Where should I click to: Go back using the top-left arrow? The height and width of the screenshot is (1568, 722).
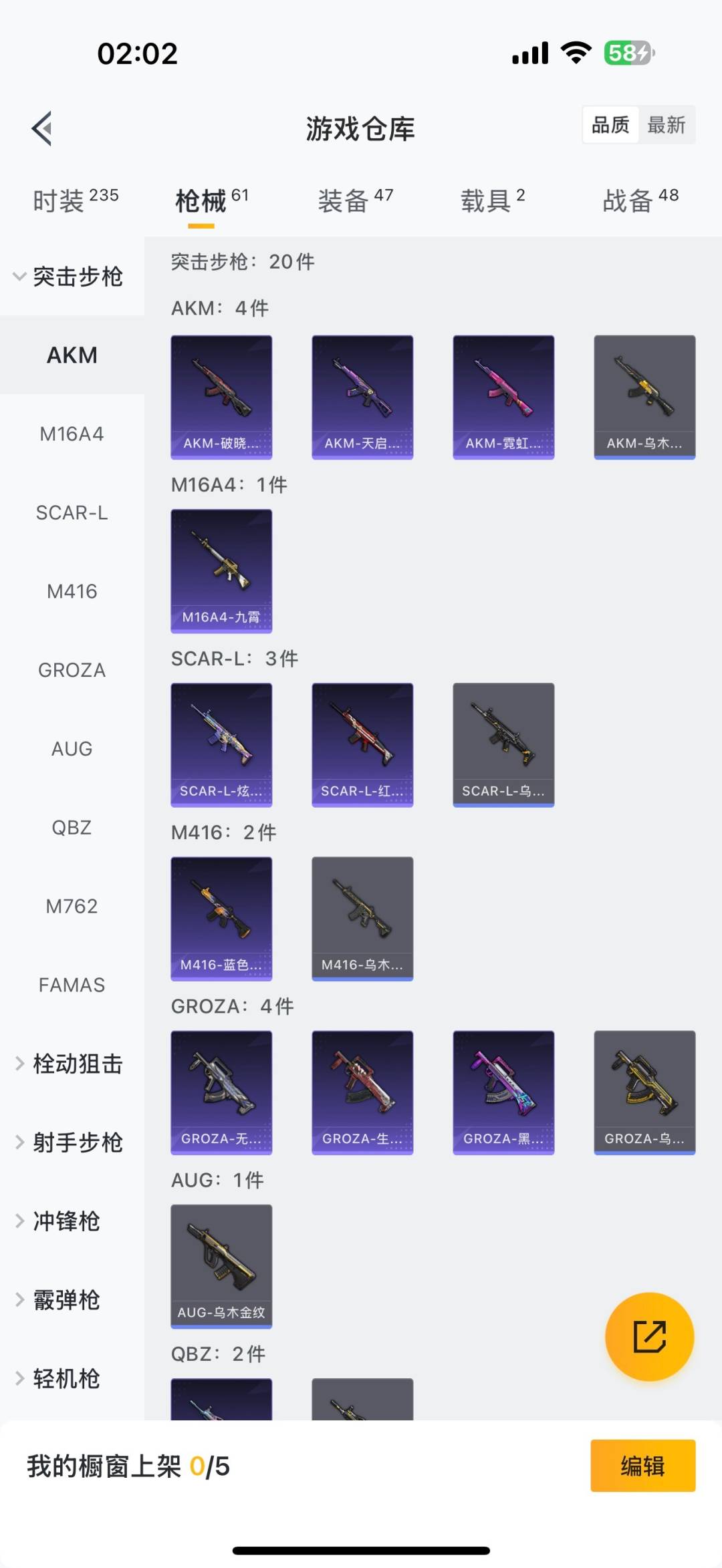(41, 128)
